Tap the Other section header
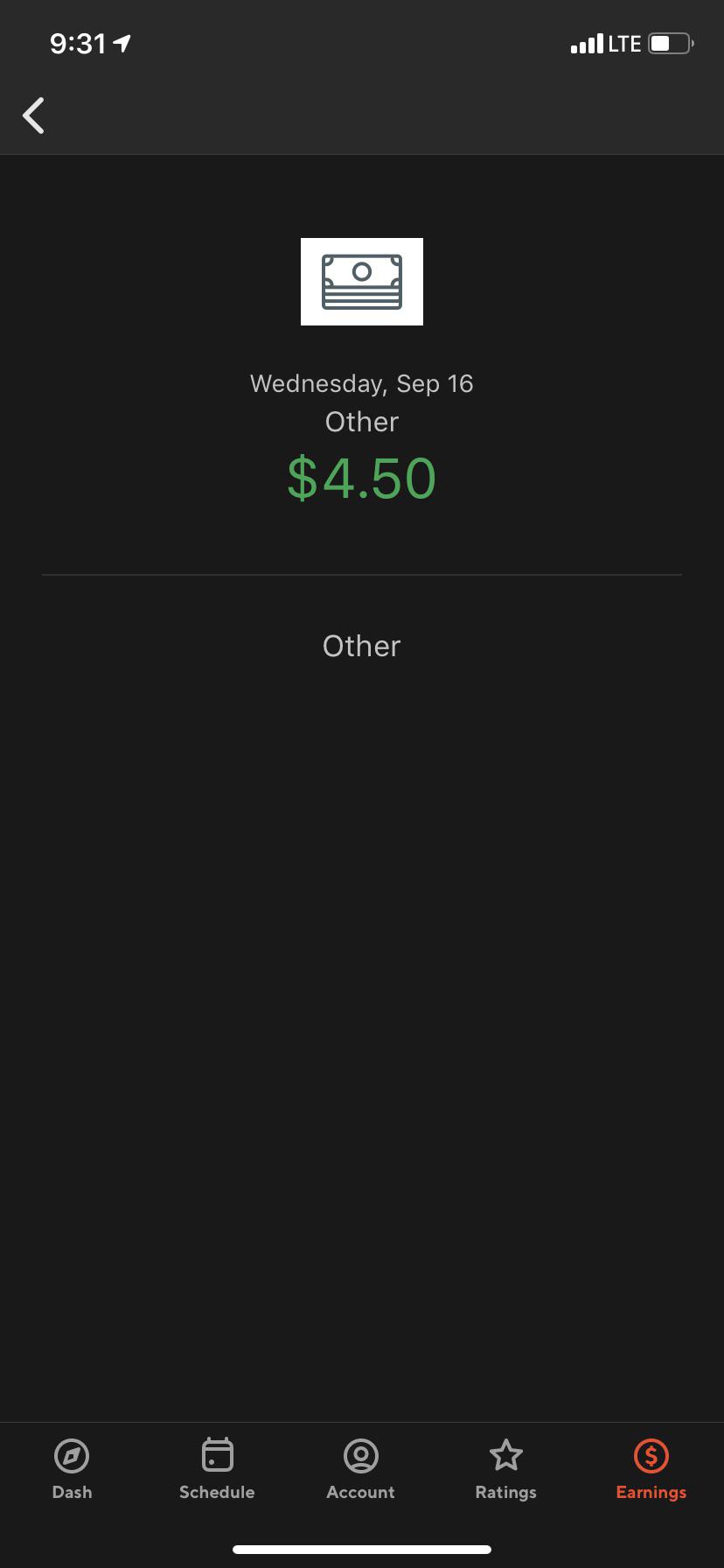 tap(361, 646)
